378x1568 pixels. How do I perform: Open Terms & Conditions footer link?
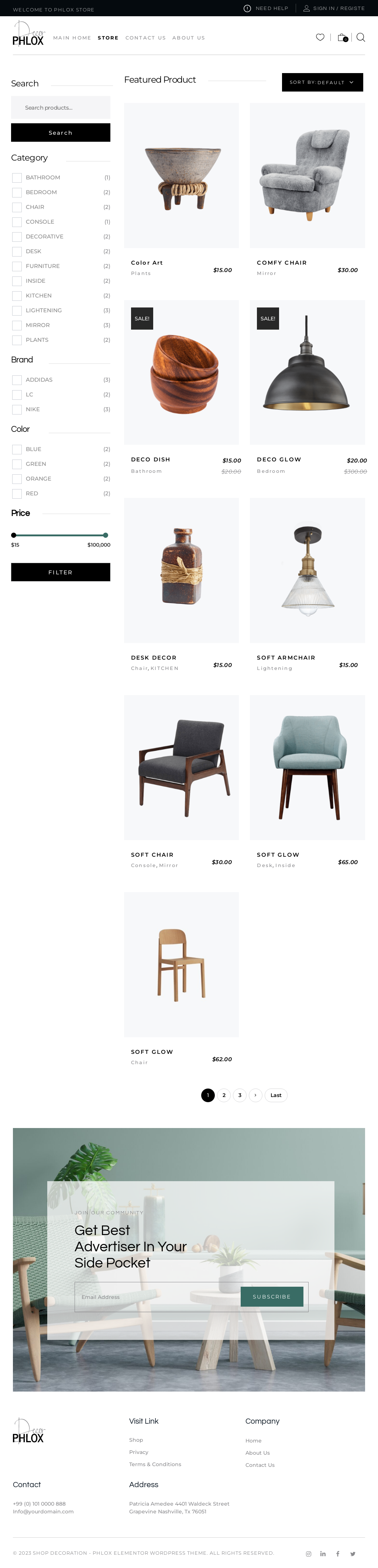click(155, 1465)
